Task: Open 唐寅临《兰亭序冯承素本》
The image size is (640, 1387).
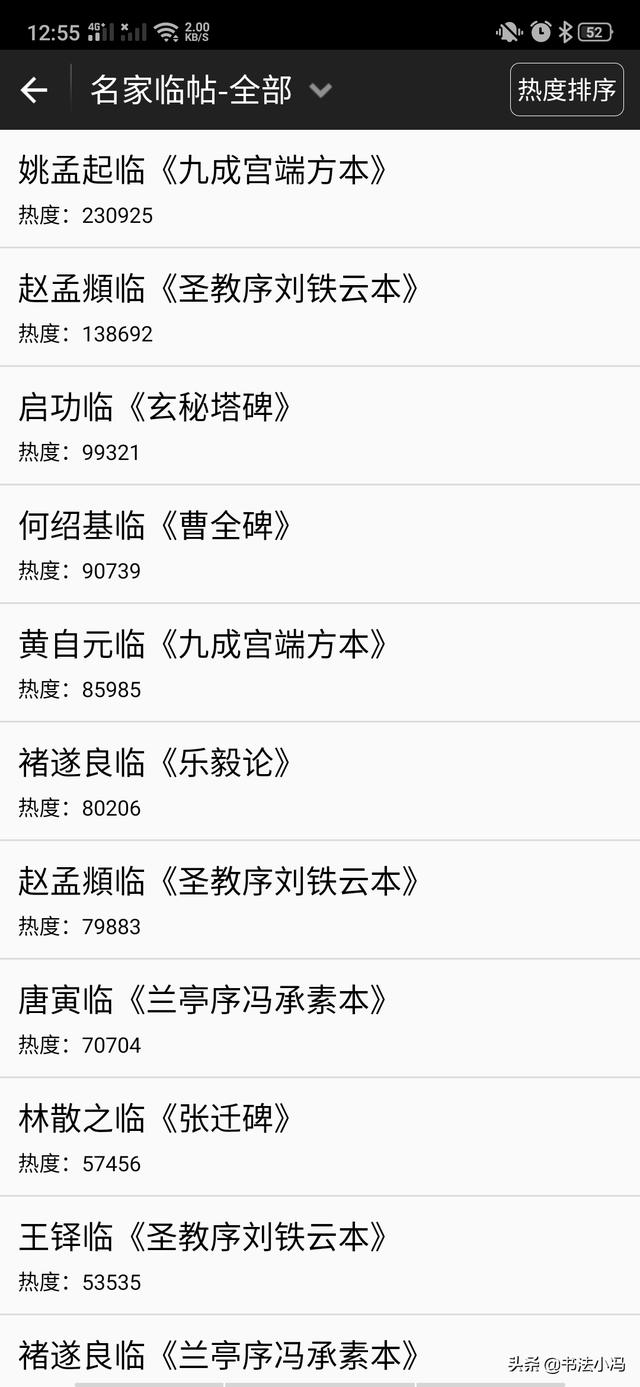Action: tap(320, 1018)
